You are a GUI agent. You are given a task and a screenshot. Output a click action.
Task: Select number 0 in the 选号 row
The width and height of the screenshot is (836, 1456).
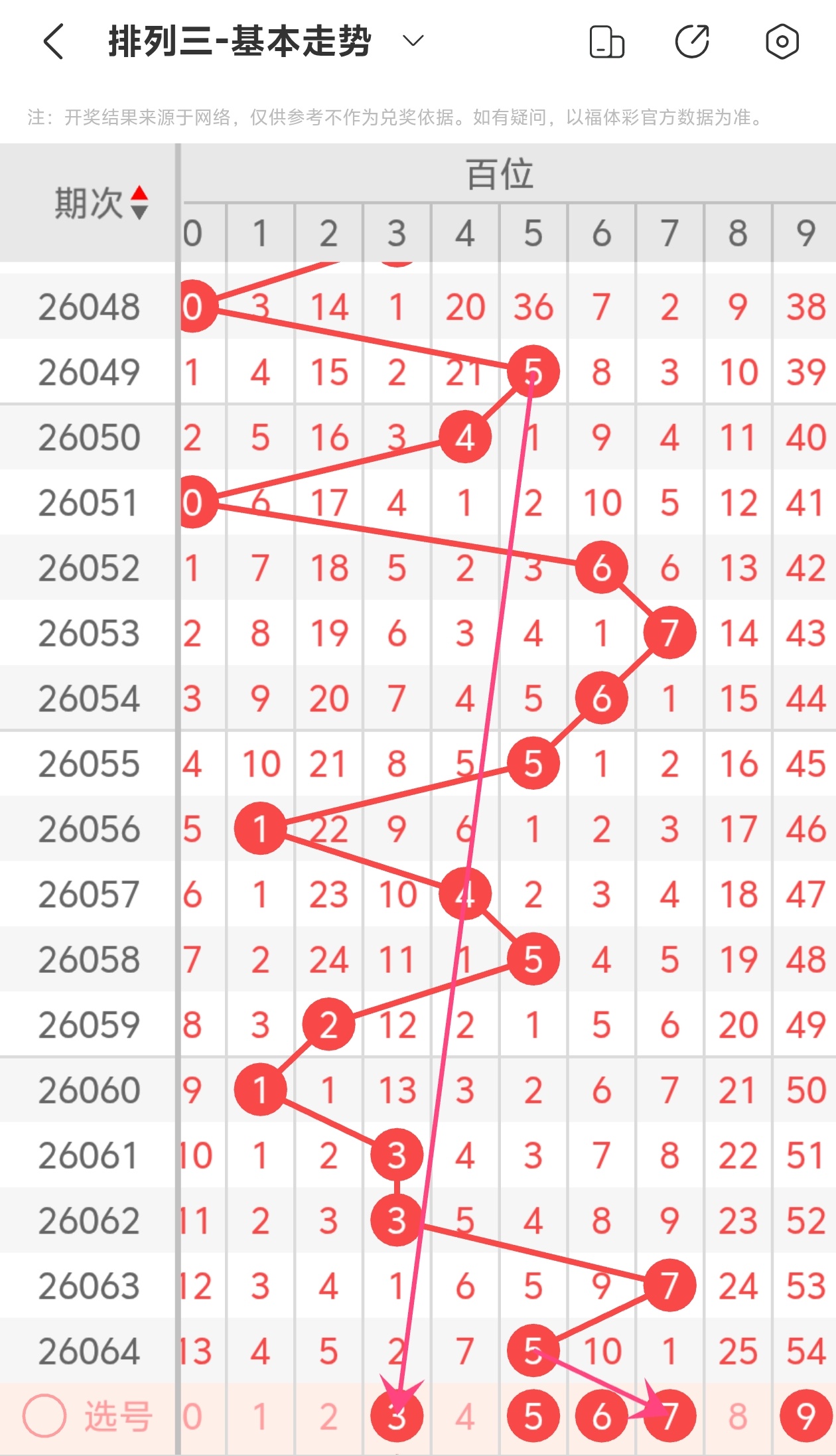coord(193,1417)
